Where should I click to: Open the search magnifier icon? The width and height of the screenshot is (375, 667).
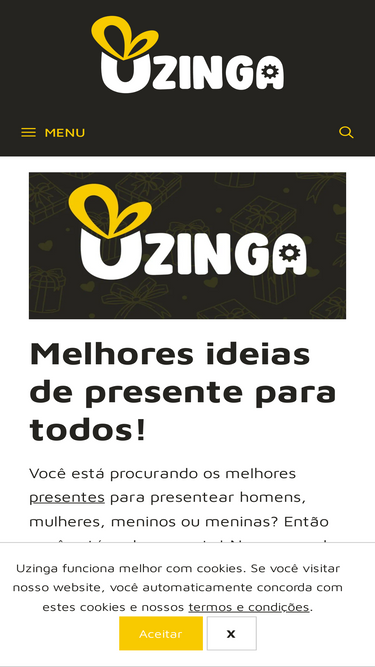(x=346, y=133)
